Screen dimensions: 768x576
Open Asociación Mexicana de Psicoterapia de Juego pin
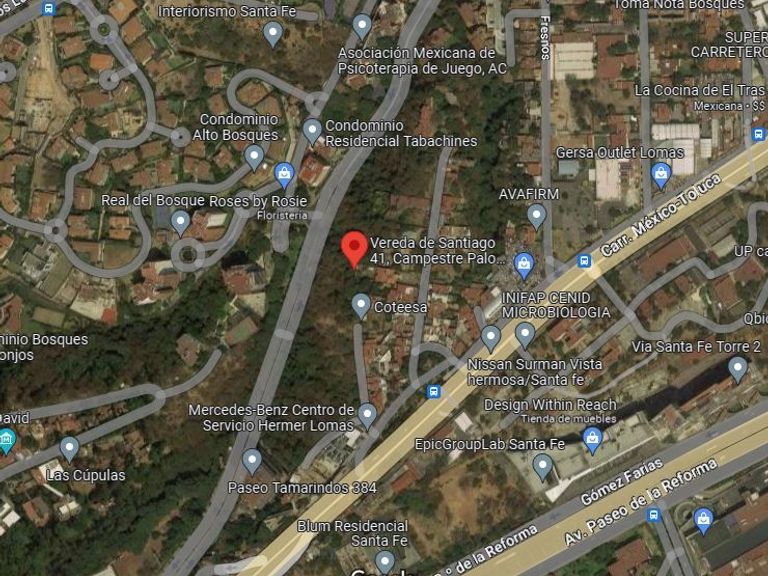tap(362, 26)
